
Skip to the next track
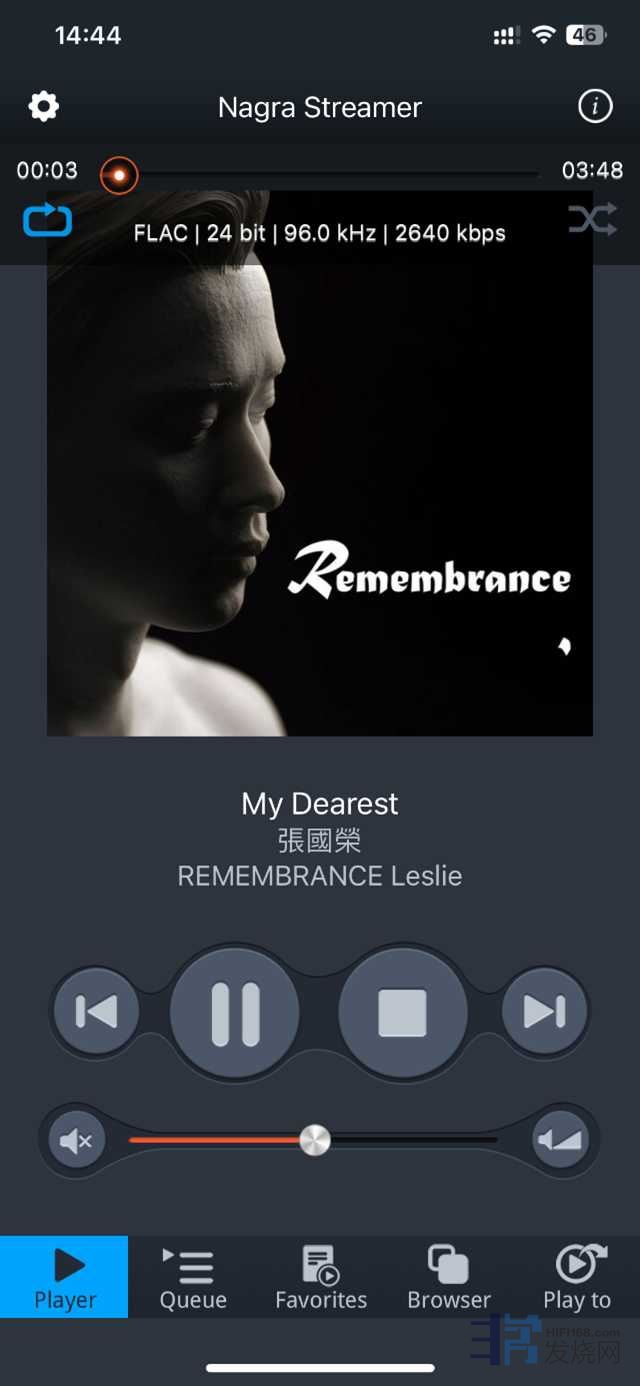tap(545, 1011)
